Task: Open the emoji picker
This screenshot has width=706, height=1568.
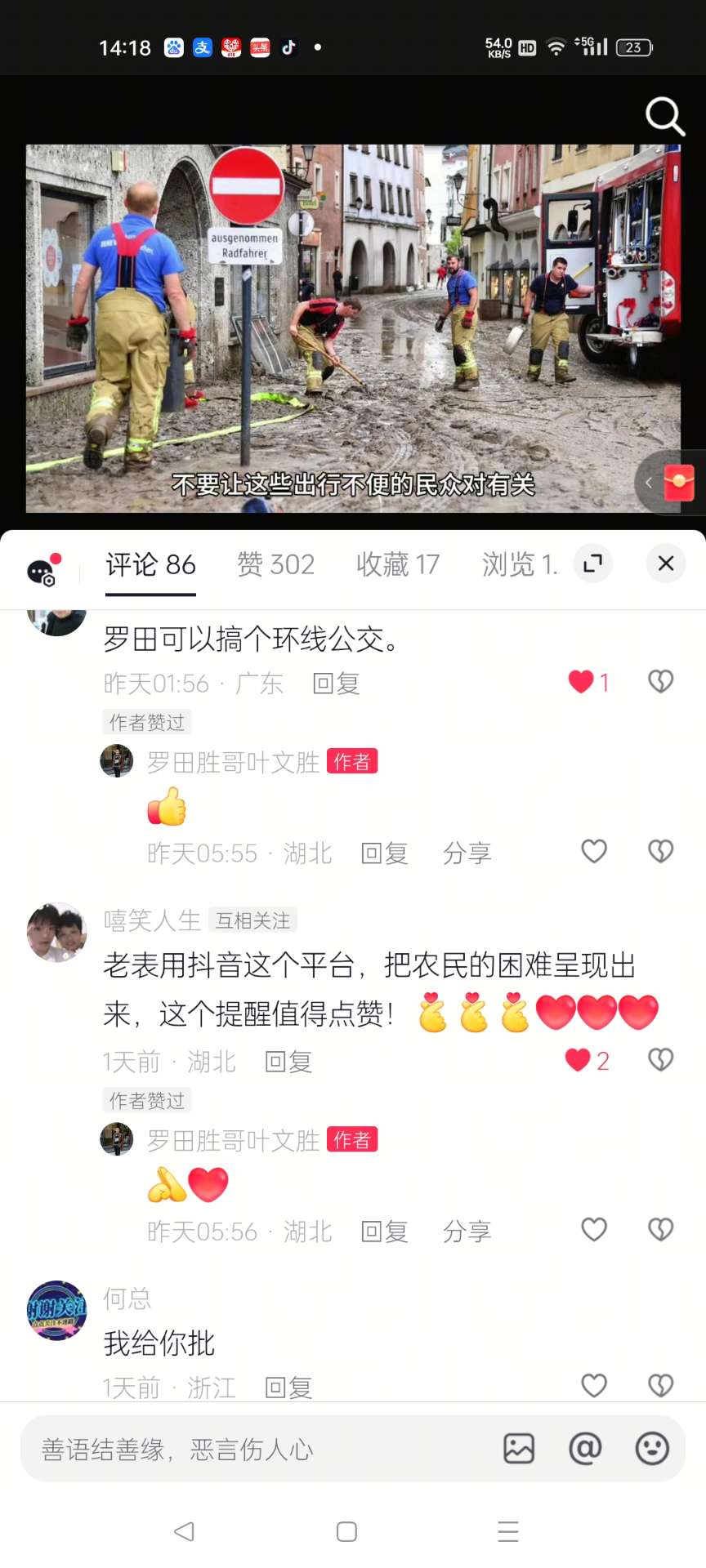Action: click(x=652, y=1449)
